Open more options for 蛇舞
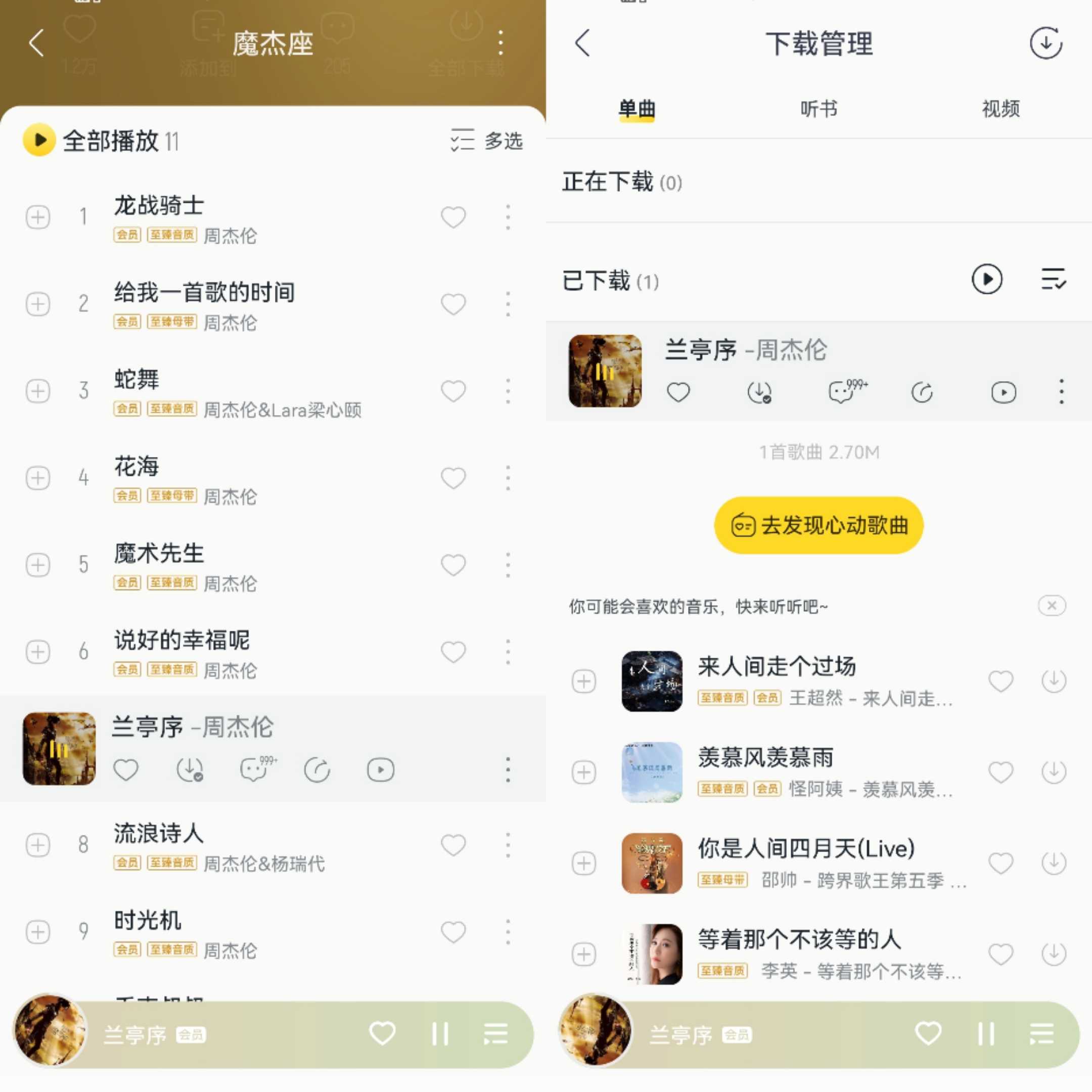 508,391
